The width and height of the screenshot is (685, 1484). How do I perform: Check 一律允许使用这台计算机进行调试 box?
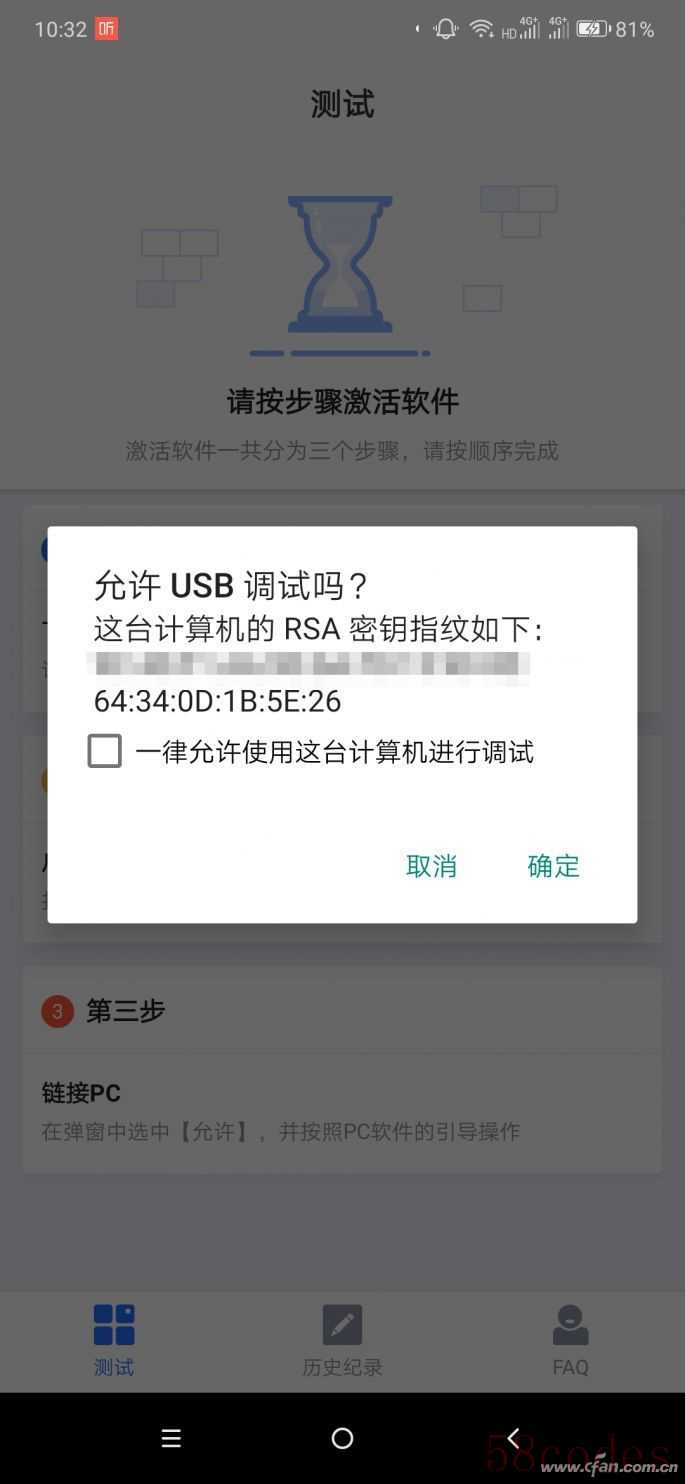[105, 751]
